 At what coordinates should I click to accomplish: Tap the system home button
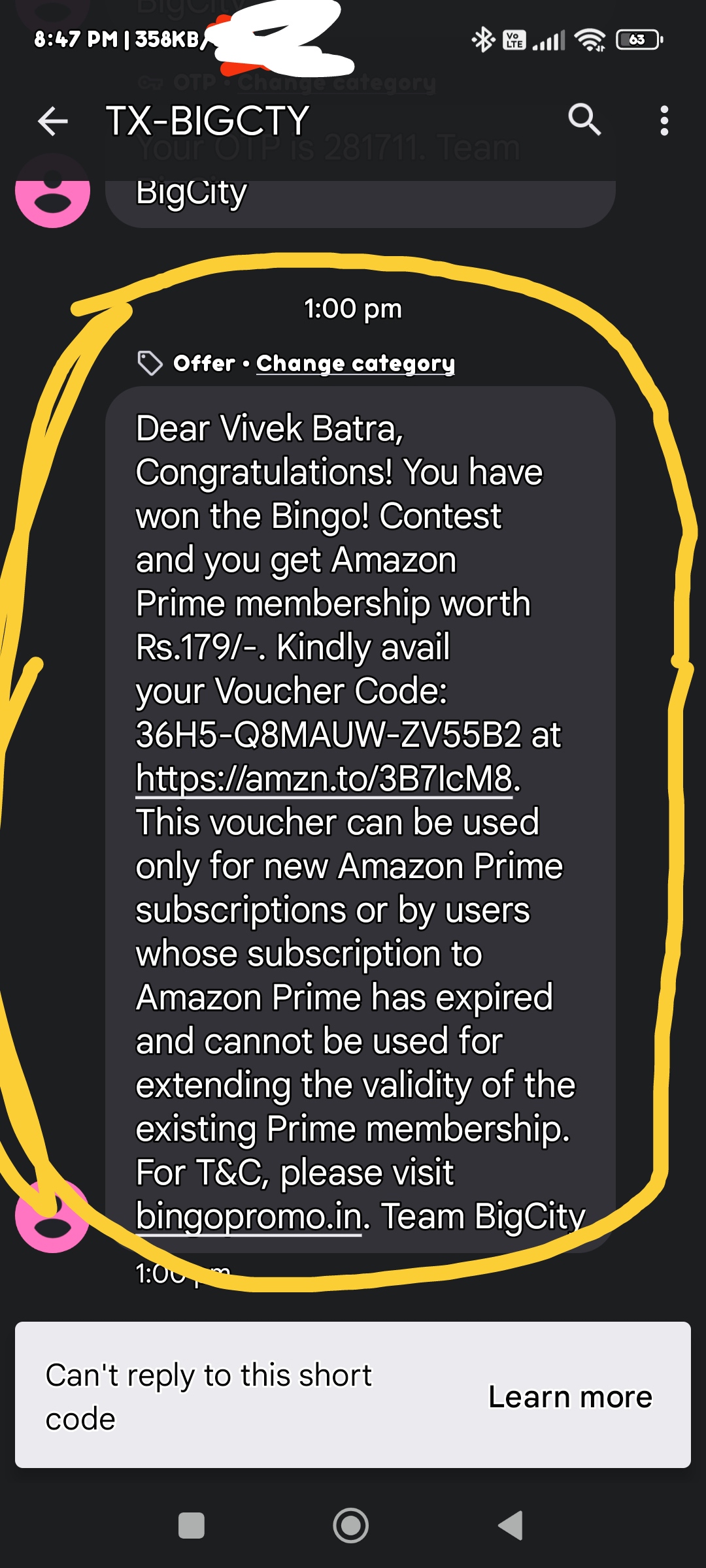click(x=351, y=1526)
